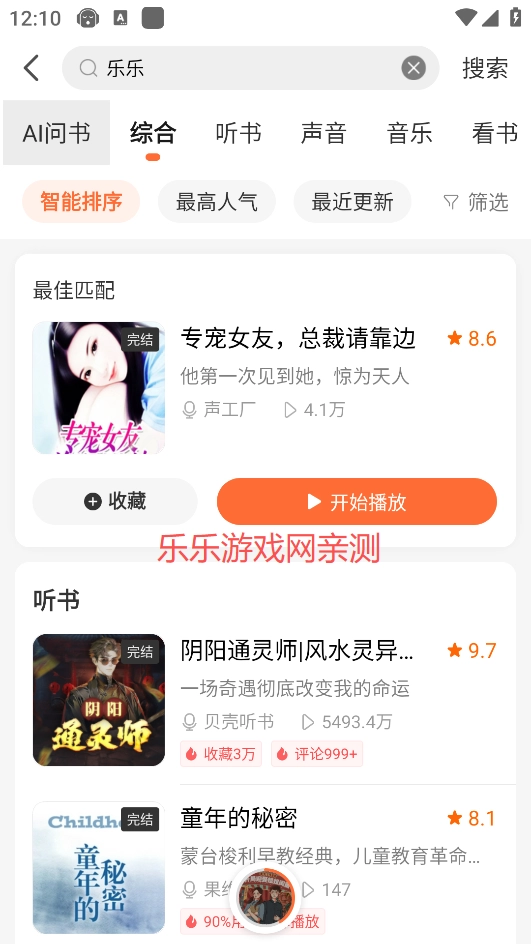The image size is (531, 944).
Task: Go back using the top-left arrow
Action: coord(31,68)
